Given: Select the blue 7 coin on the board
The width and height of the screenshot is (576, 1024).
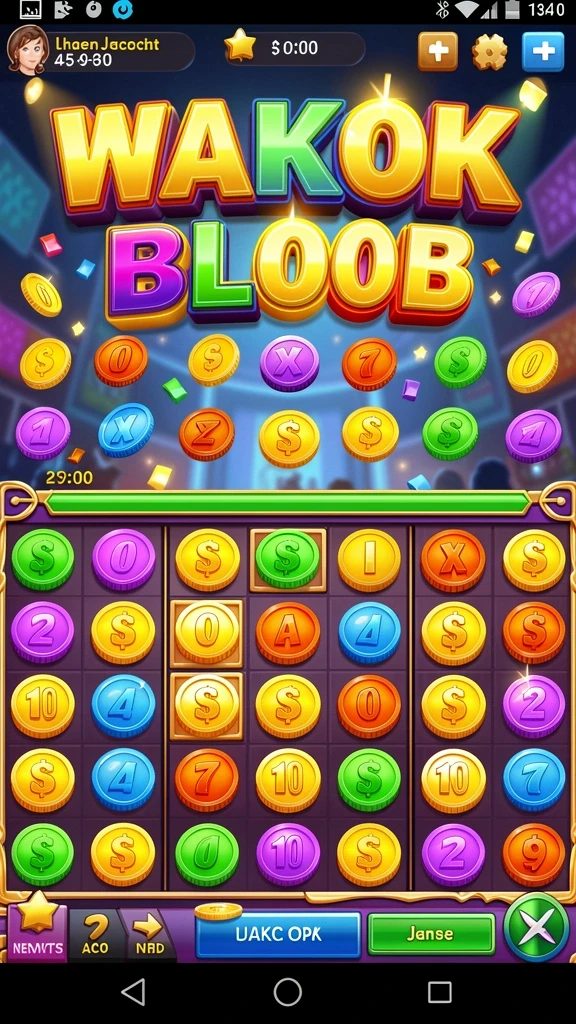Looking at the screenshot, I should point(534,780).
